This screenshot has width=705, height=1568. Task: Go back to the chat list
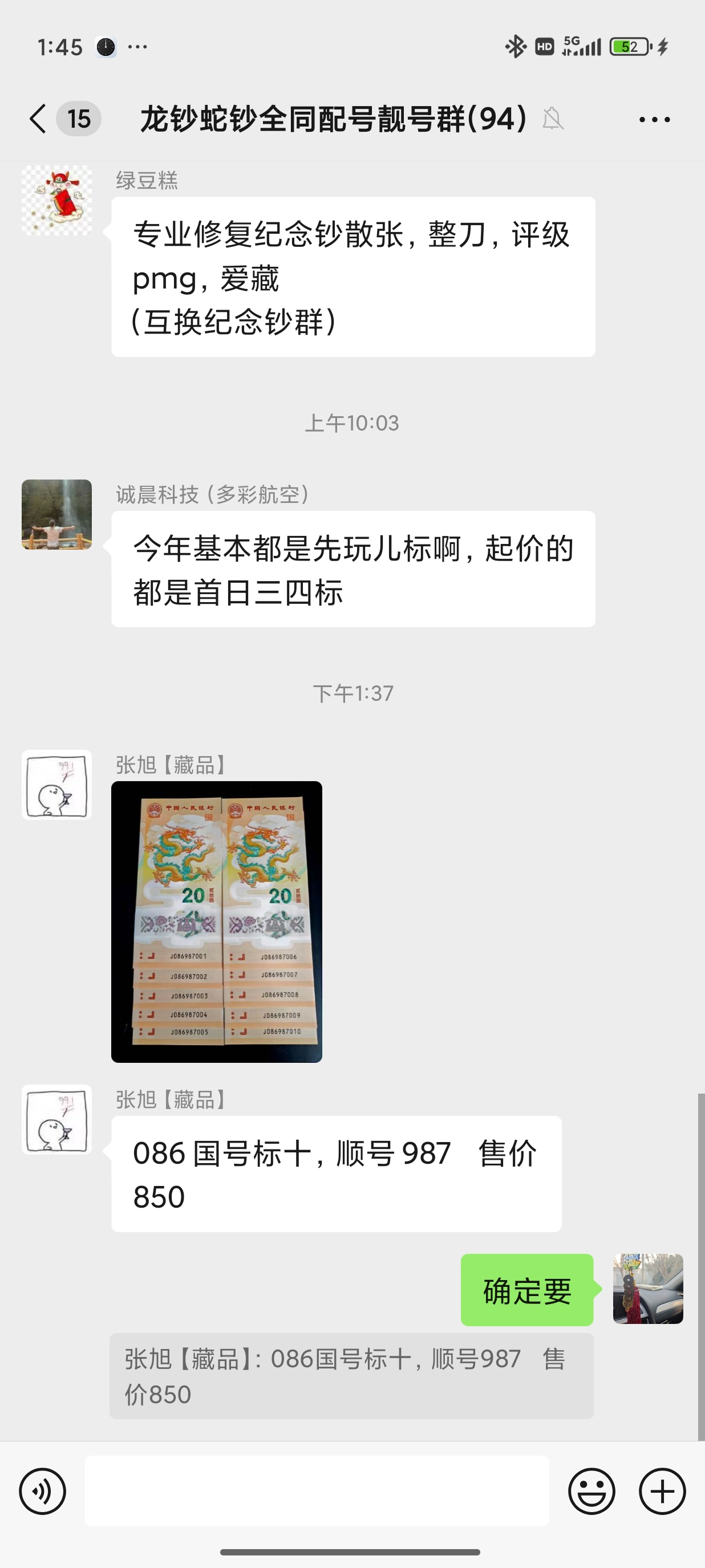click(x=38, y=118)
